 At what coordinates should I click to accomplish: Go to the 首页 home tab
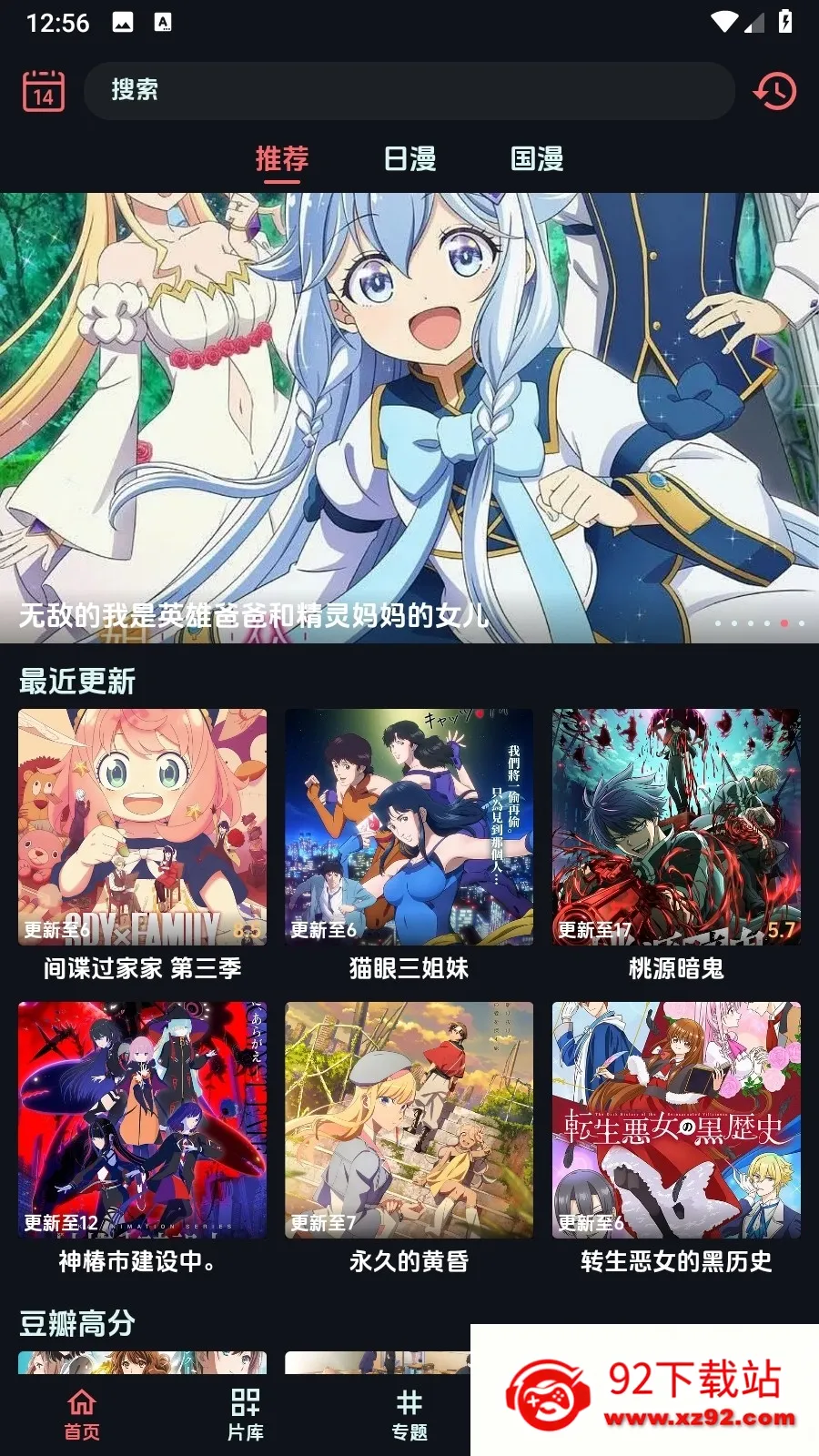click(x=82, y=1415)
